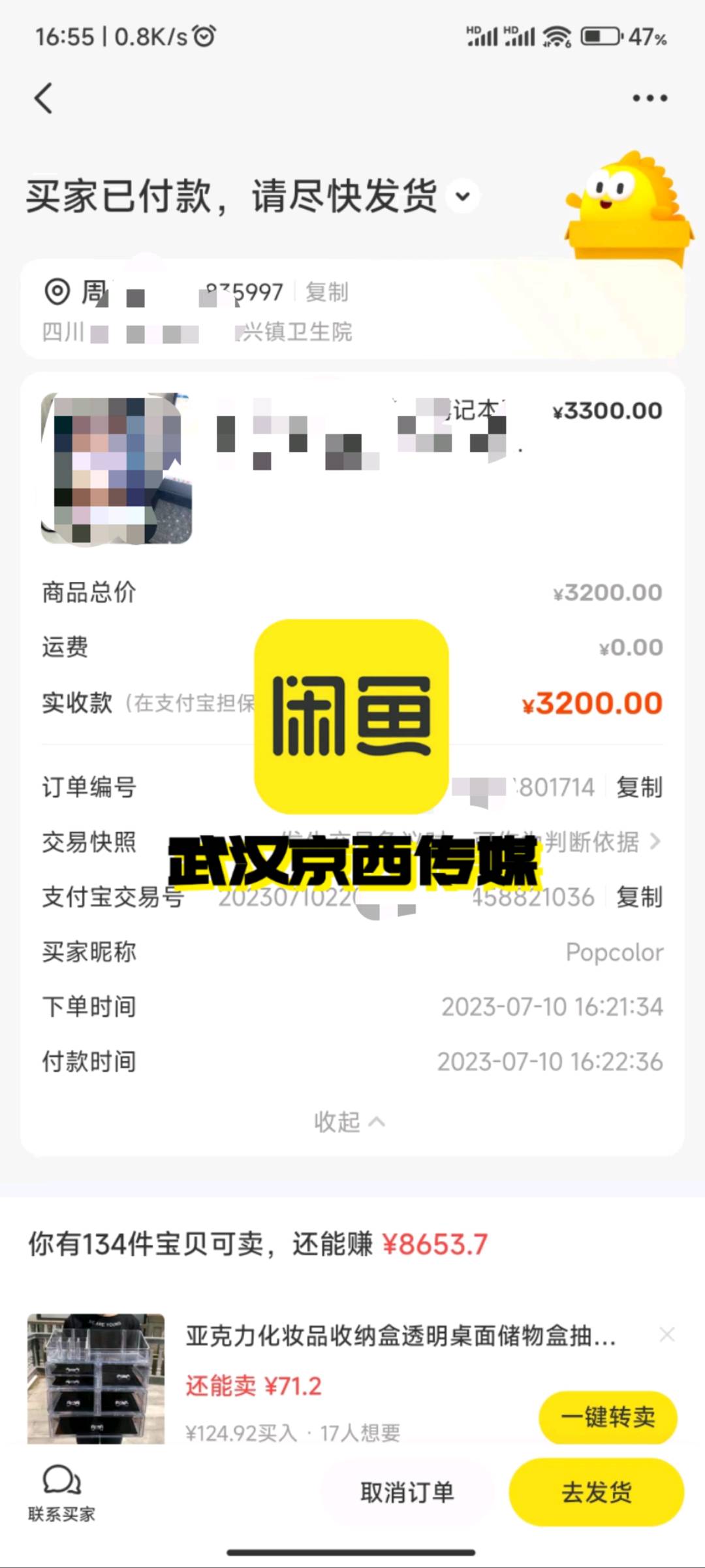The height and width of the screenshot is (1568, 705).
Task: Dismiss the acrylic storage box suggestion
Action: click(666, 1335)
